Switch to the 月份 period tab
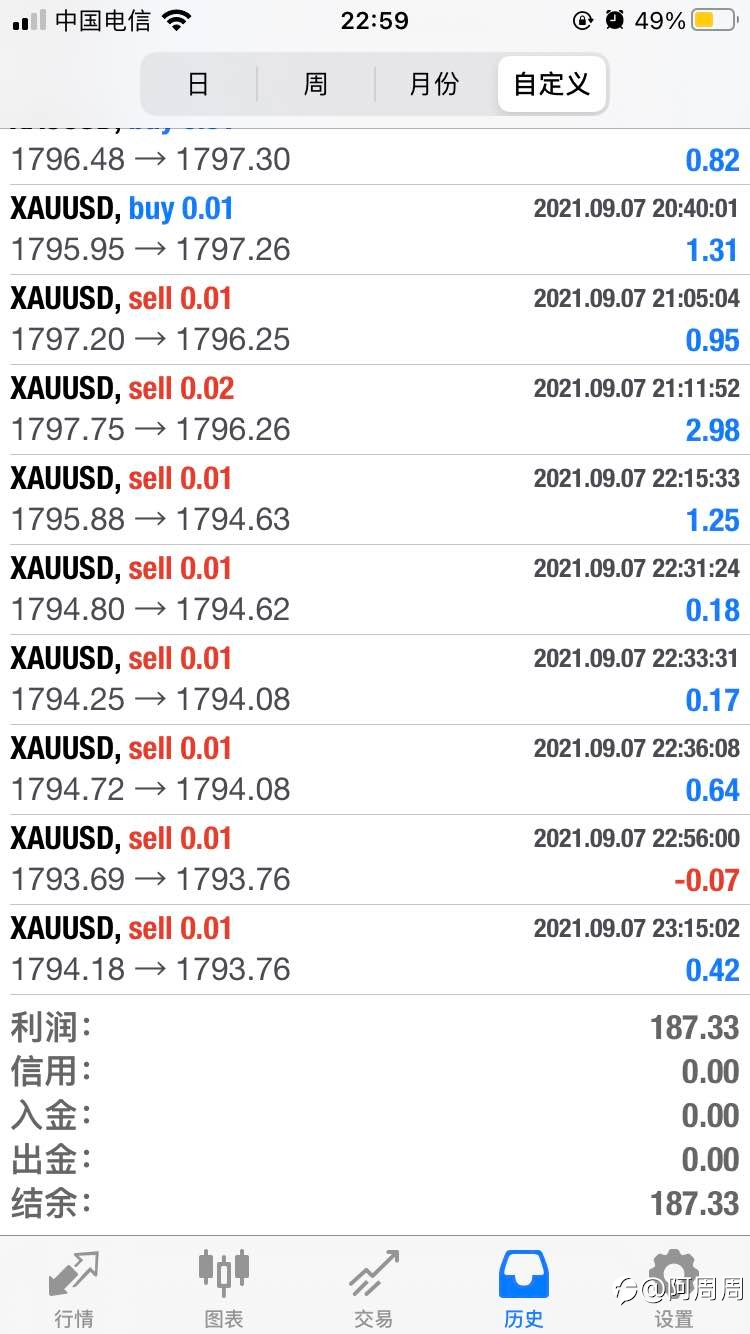 point(434,84)
